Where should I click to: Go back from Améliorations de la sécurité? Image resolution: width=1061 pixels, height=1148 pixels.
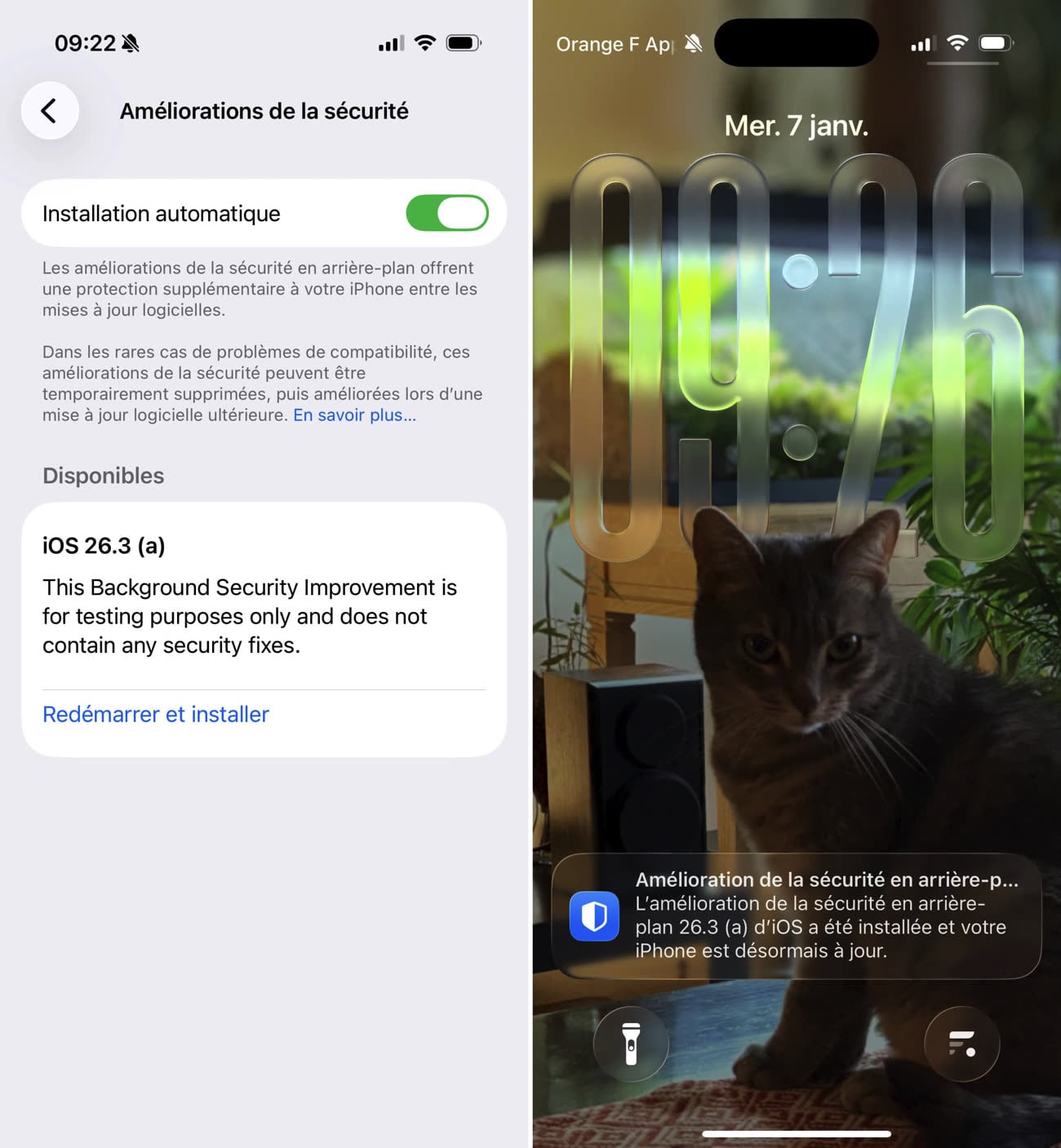click(x=50, y=111)
